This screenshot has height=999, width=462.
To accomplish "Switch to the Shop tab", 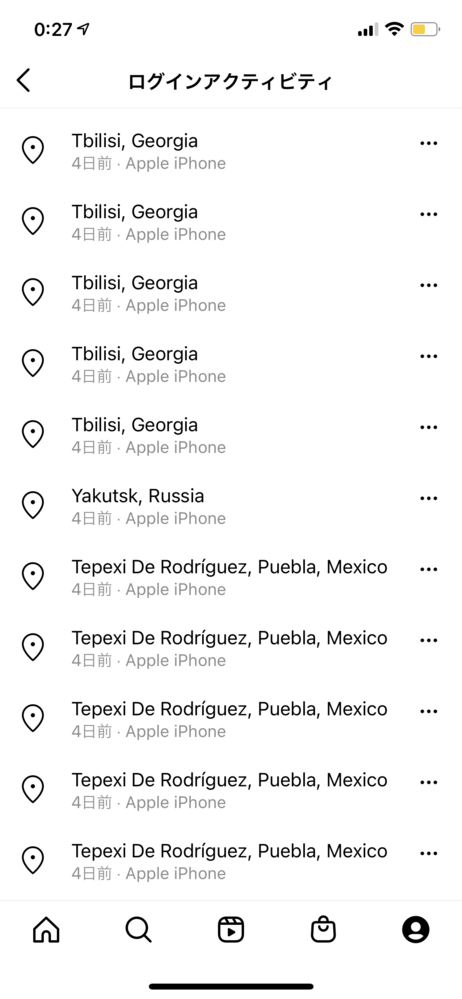I will (323, 930).
